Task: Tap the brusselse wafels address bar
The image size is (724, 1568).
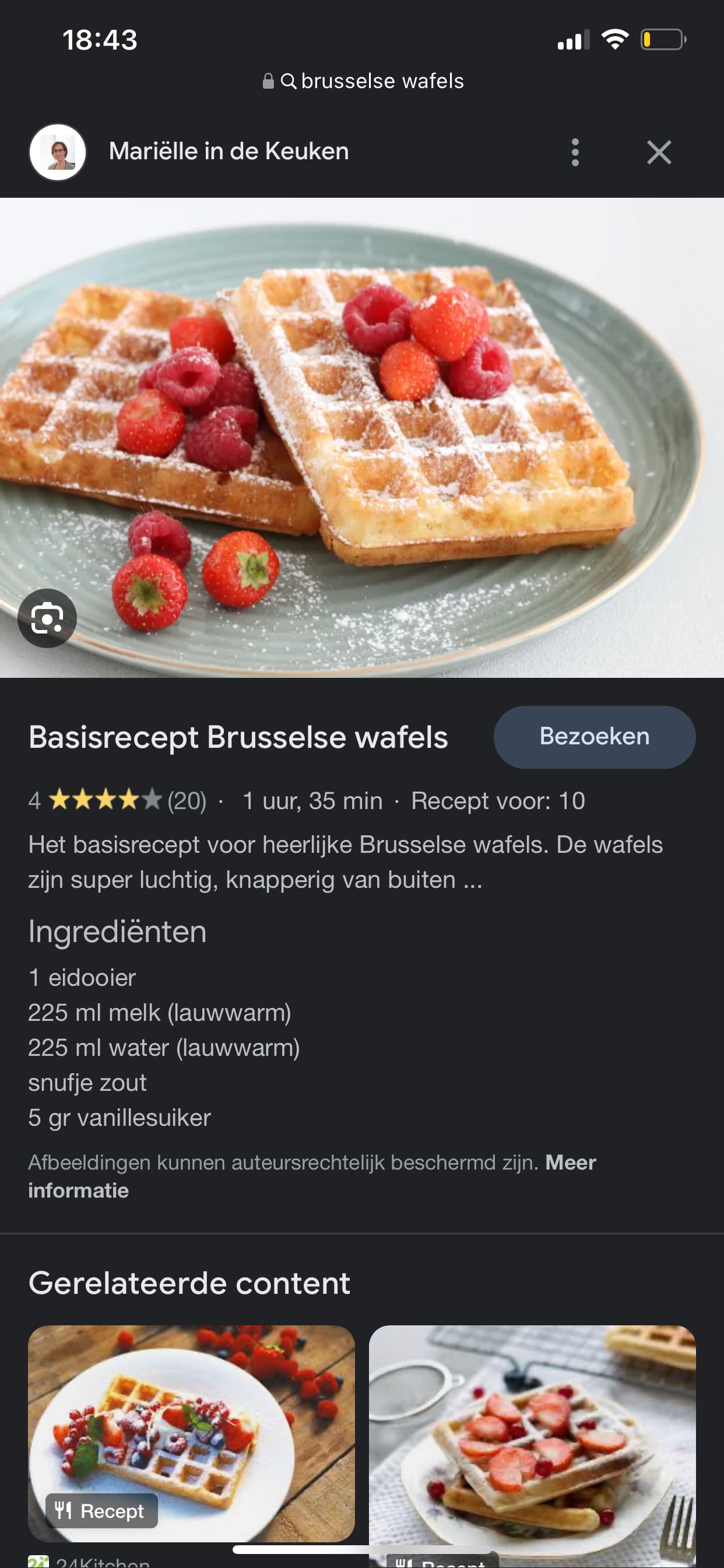Action: [x=363, y=81]
